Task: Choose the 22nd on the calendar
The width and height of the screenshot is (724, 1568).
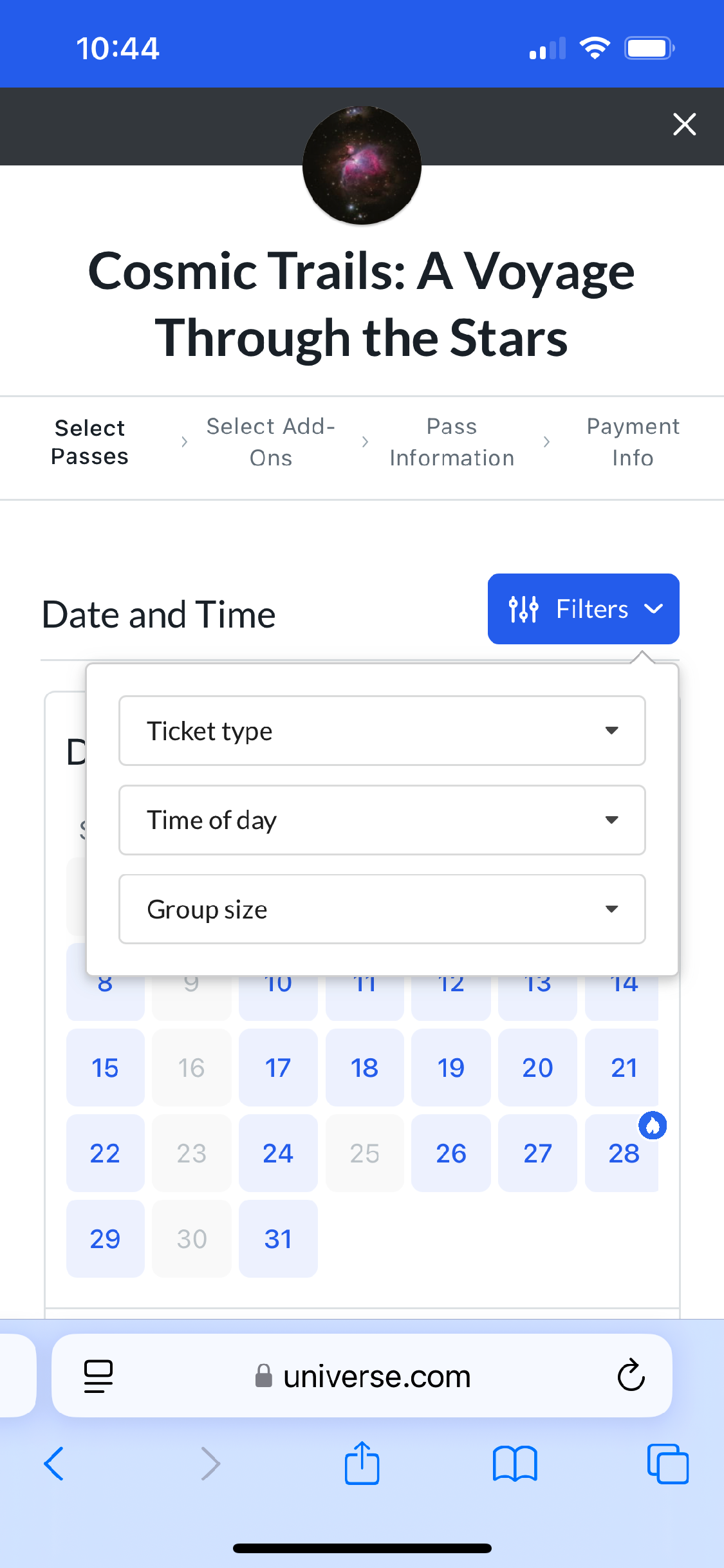Action: [x=105, y=1153]
